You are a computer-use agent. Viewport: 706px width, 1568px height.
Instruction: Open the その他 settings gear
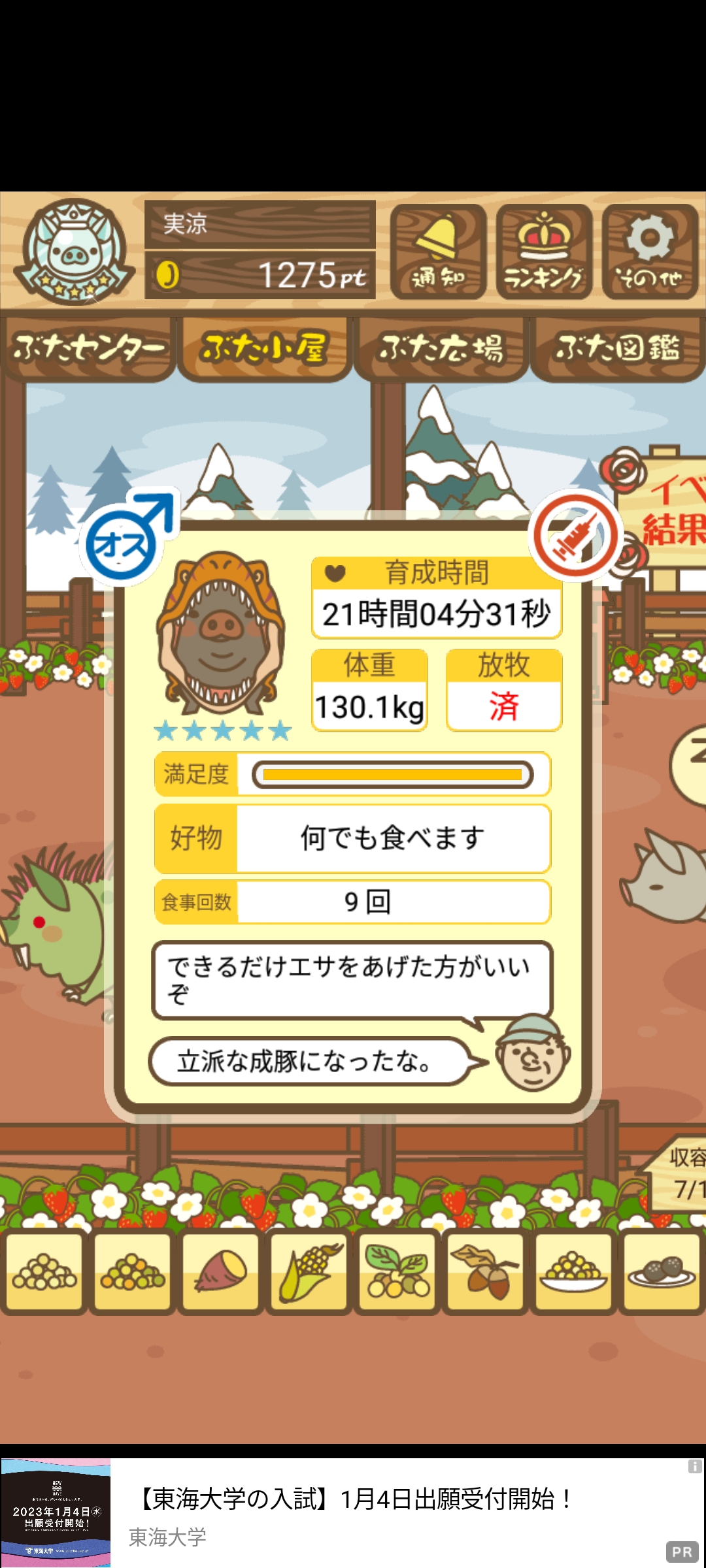click(x=650, y=252)
